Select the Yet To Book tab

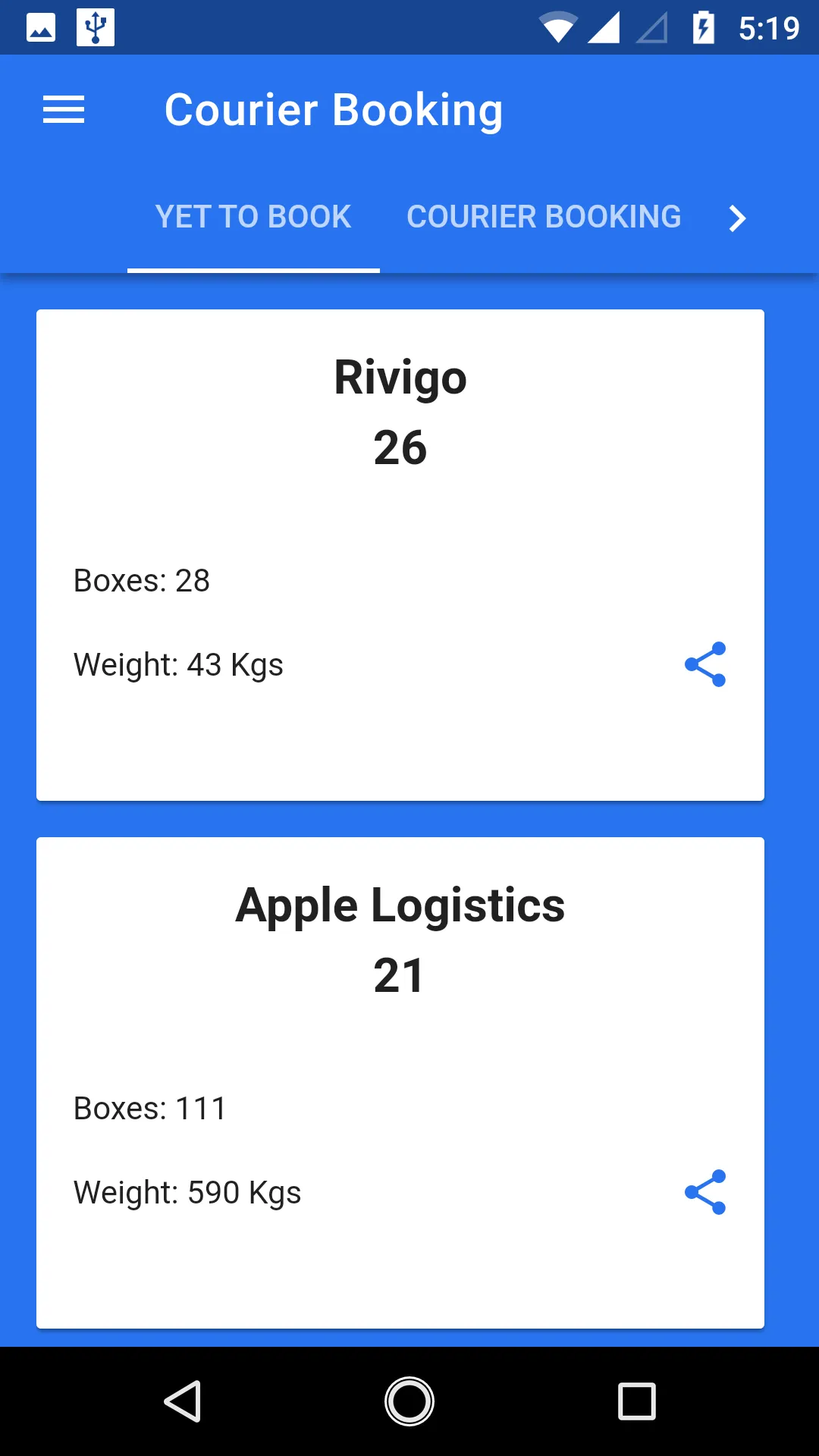point(253,217)
